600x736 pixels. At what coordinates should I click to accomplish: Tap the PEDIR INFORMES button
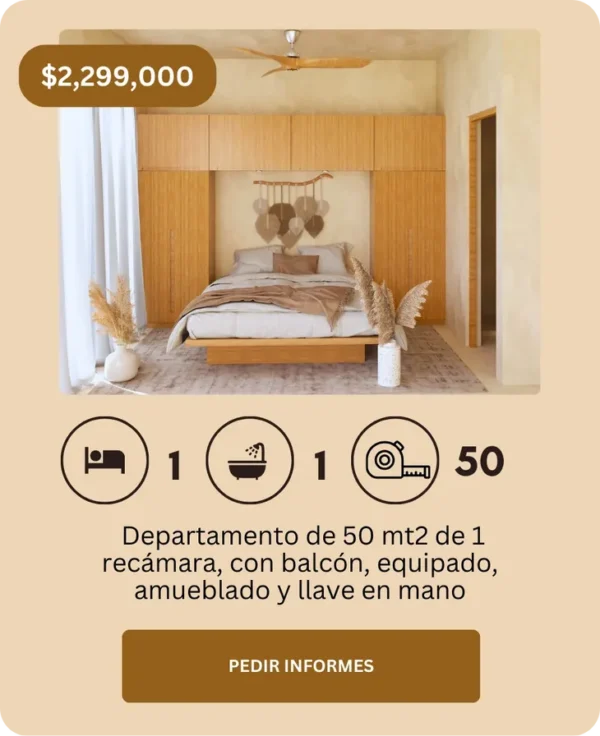pos(301,666)
